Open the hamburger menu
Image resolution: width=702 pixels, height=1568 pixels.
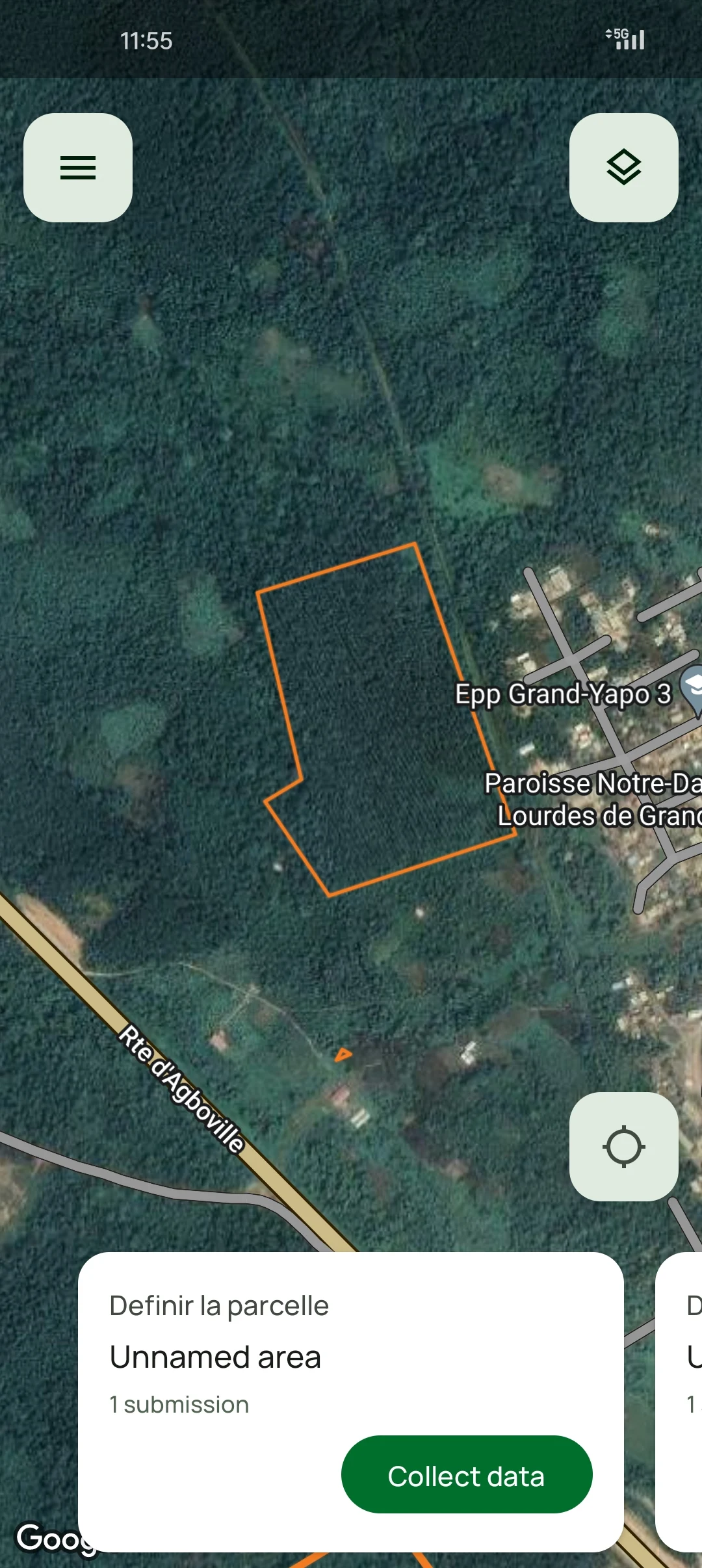(78, 168)
